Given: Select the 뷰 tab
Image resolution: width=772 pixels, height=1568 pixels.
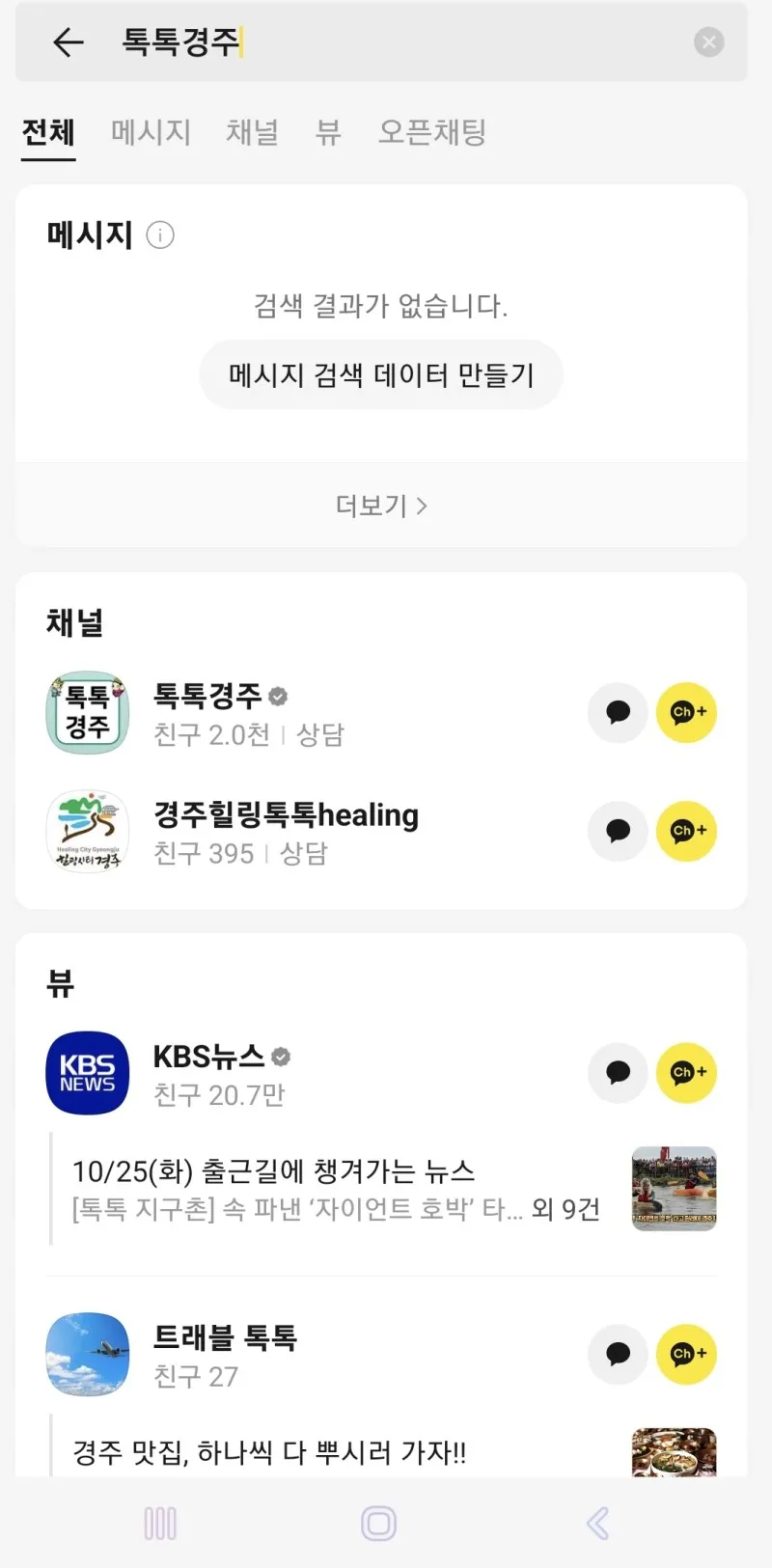Looking at the screenshot, I should [328, 132].
